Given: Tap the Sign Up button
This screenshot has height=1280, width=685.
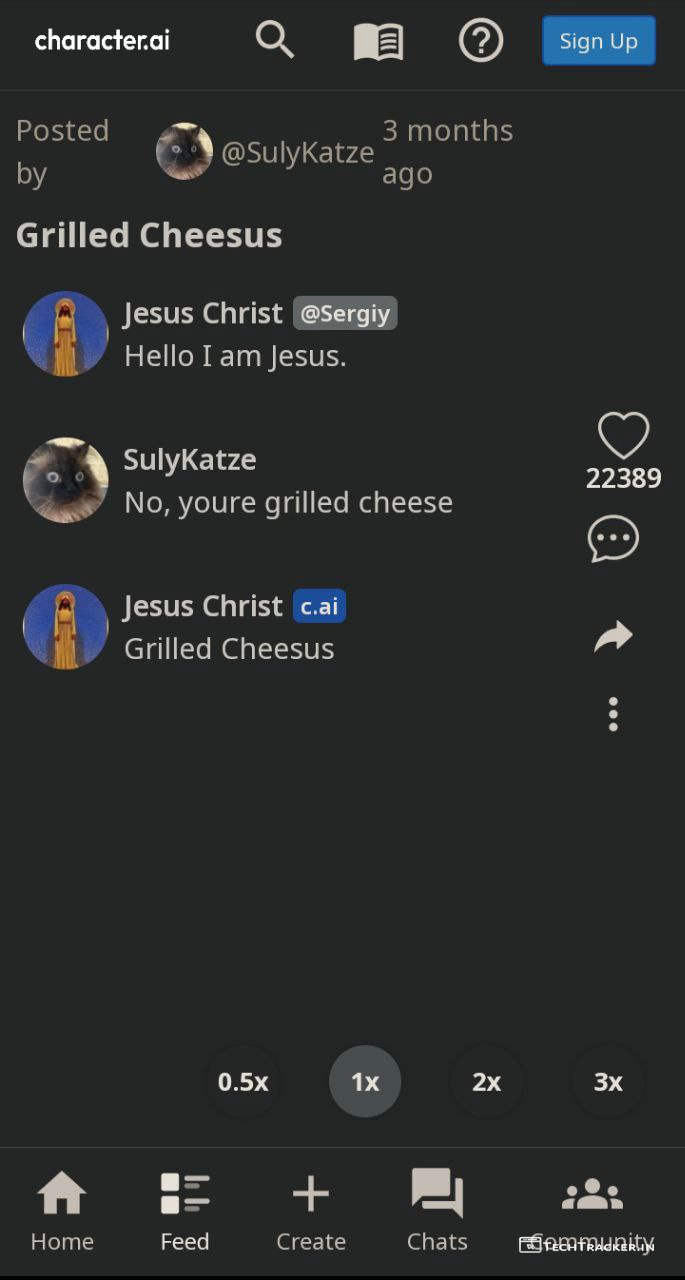Looking at the screenshot, I should (598, 41).
